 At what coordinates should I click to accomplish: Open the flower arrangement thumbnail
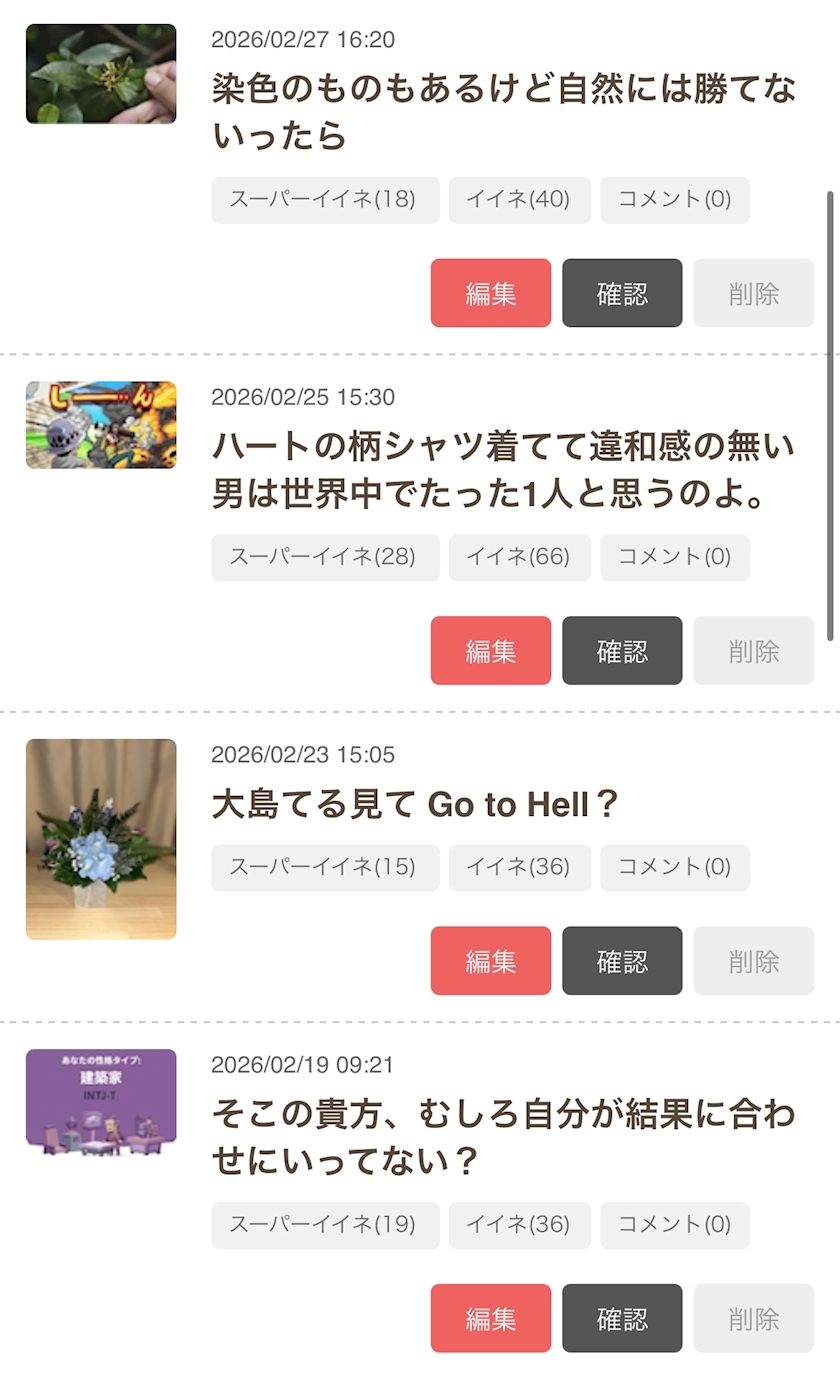(101, 839)
